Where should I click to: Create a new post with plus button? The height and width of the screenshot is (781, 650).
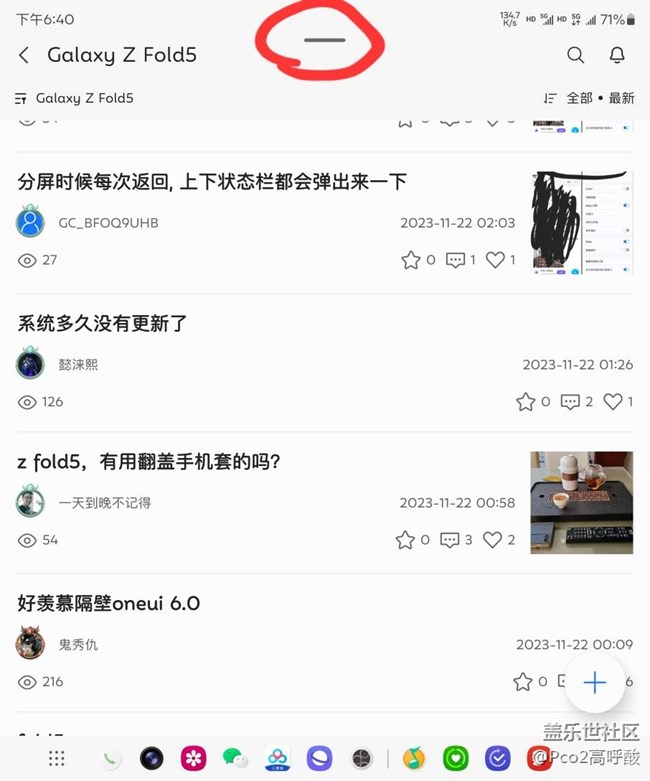595,683
